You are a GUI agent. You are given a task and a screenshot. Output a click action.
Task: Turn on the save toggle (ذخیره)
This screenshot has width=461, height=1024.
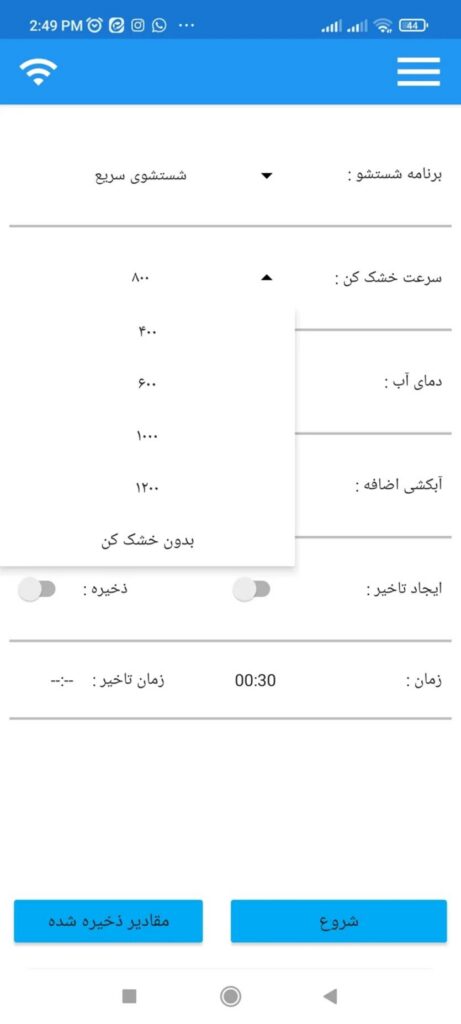tap(37, 589)
